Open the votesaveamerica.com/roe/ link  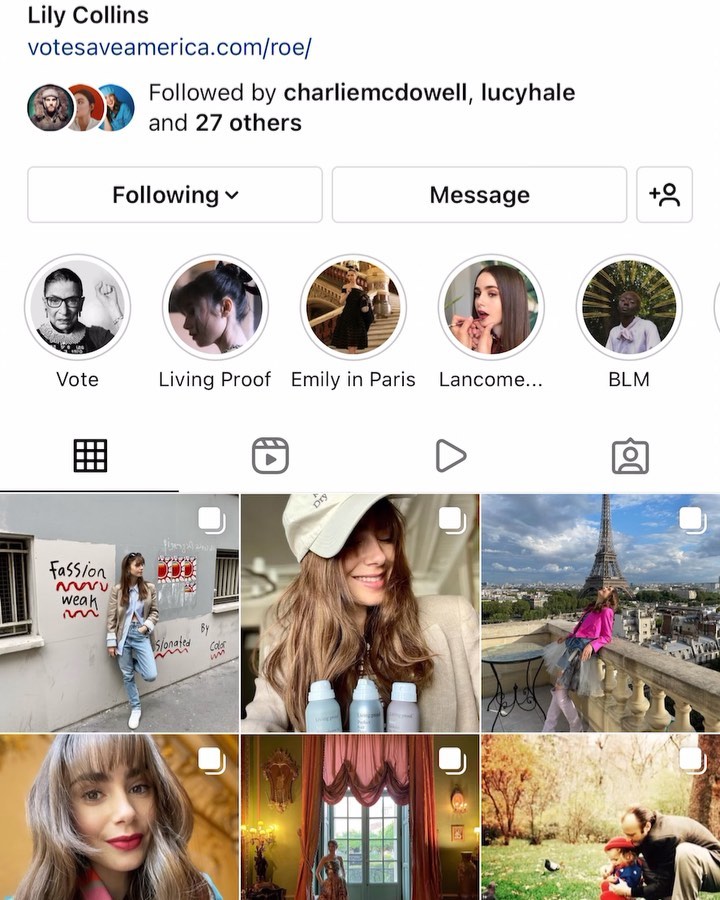click(x=170, y=48)
